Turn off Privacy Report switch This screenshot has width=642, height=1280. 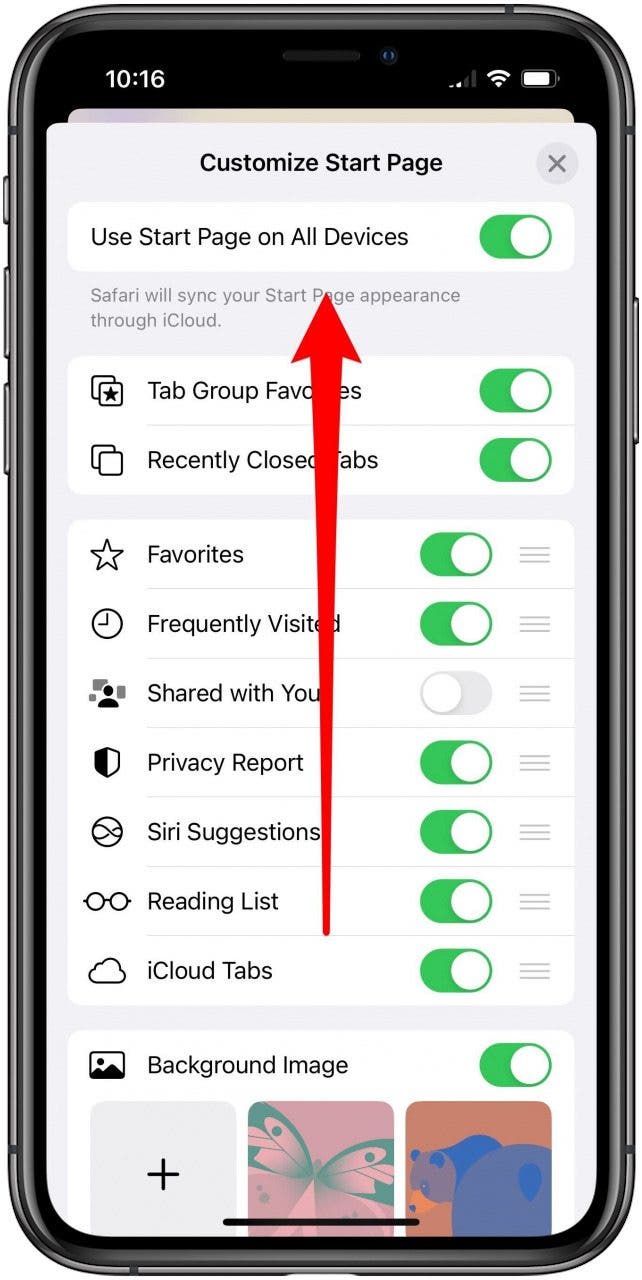(x=456, y=763)
